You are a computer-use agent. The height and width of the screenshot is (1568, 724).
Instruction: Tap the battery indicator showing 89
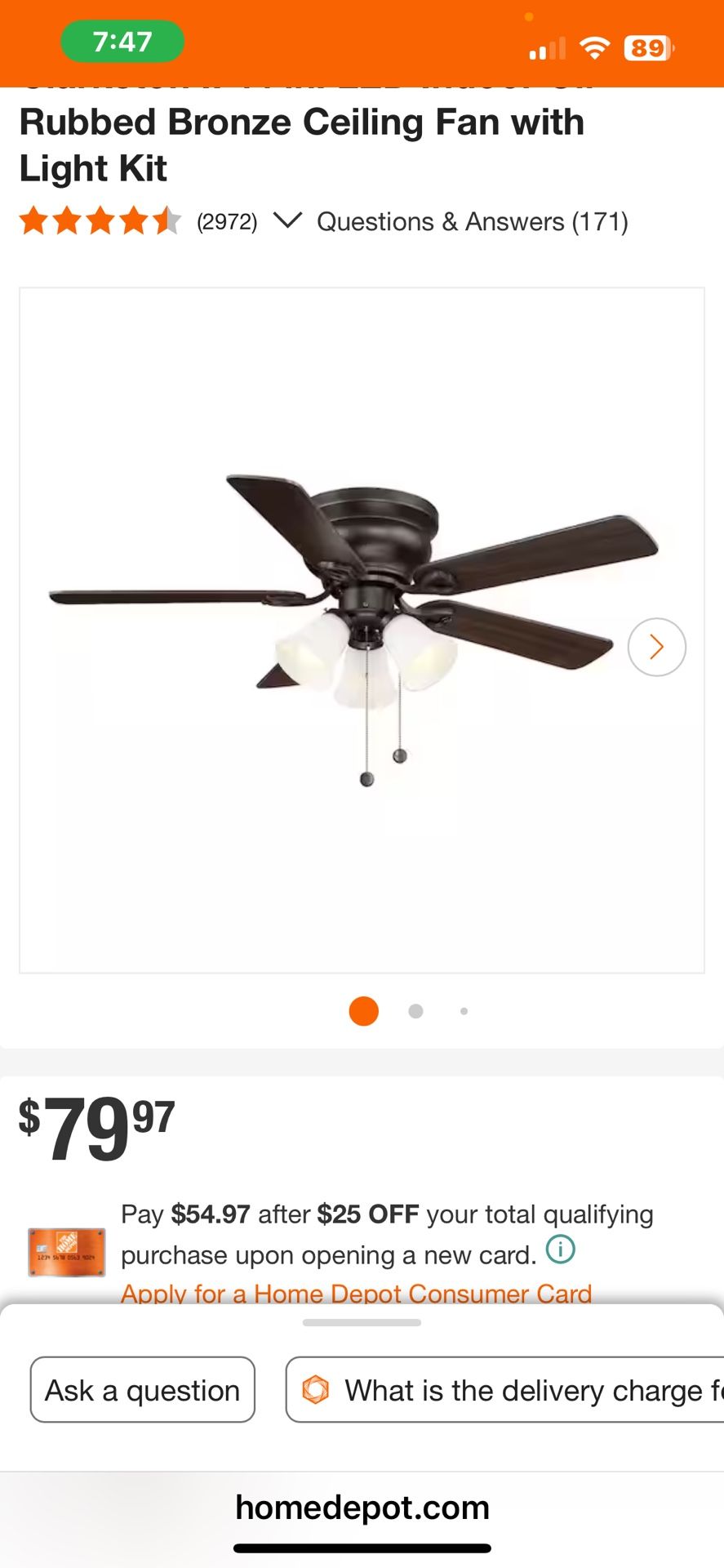[647, 48]
